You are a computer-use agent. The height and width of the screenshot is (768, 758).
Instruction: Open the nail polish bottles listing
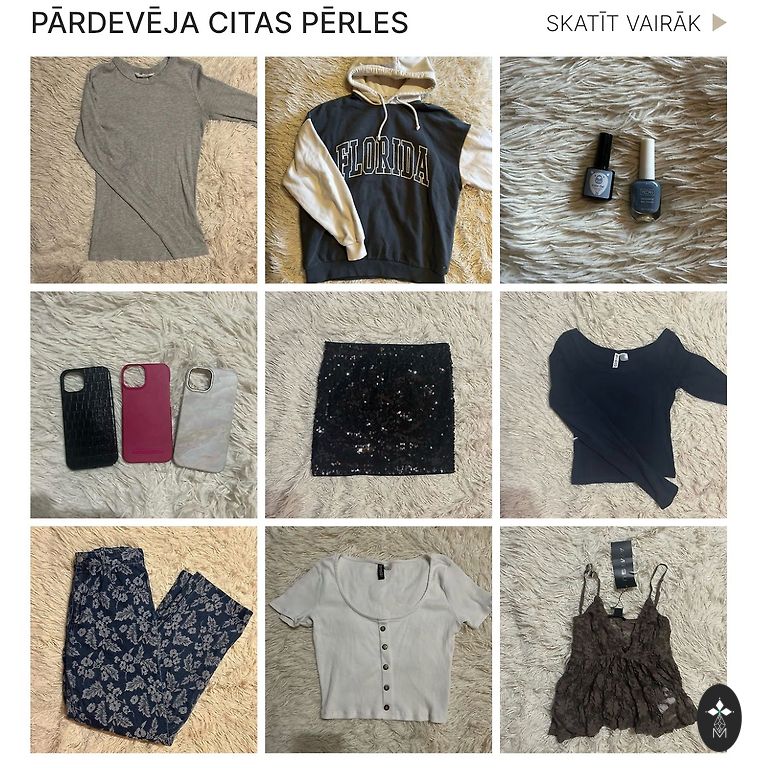pos(613,169)
